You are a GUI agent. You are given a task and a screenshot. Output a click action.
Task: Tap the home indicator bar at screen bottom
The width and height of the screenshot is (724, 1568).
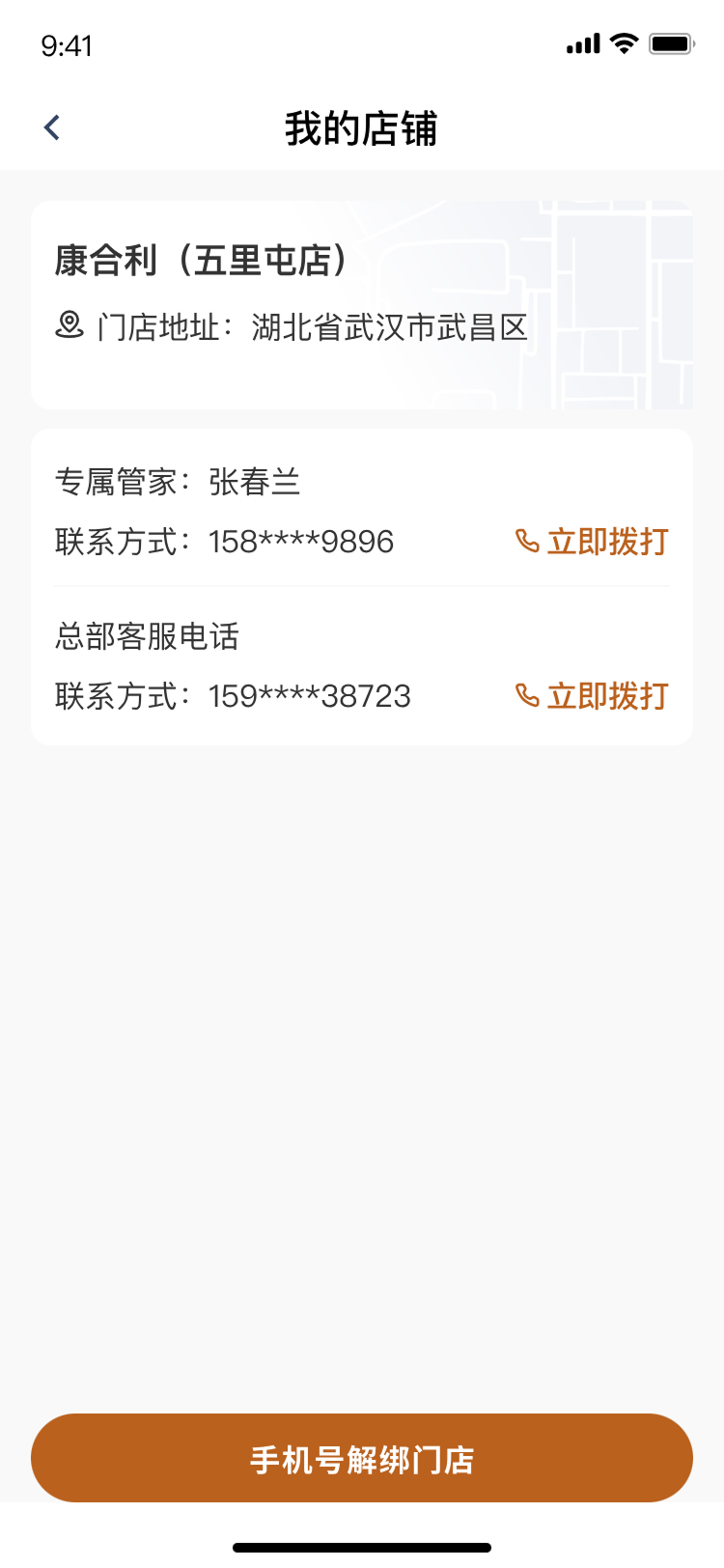[x=362, y=1547]
